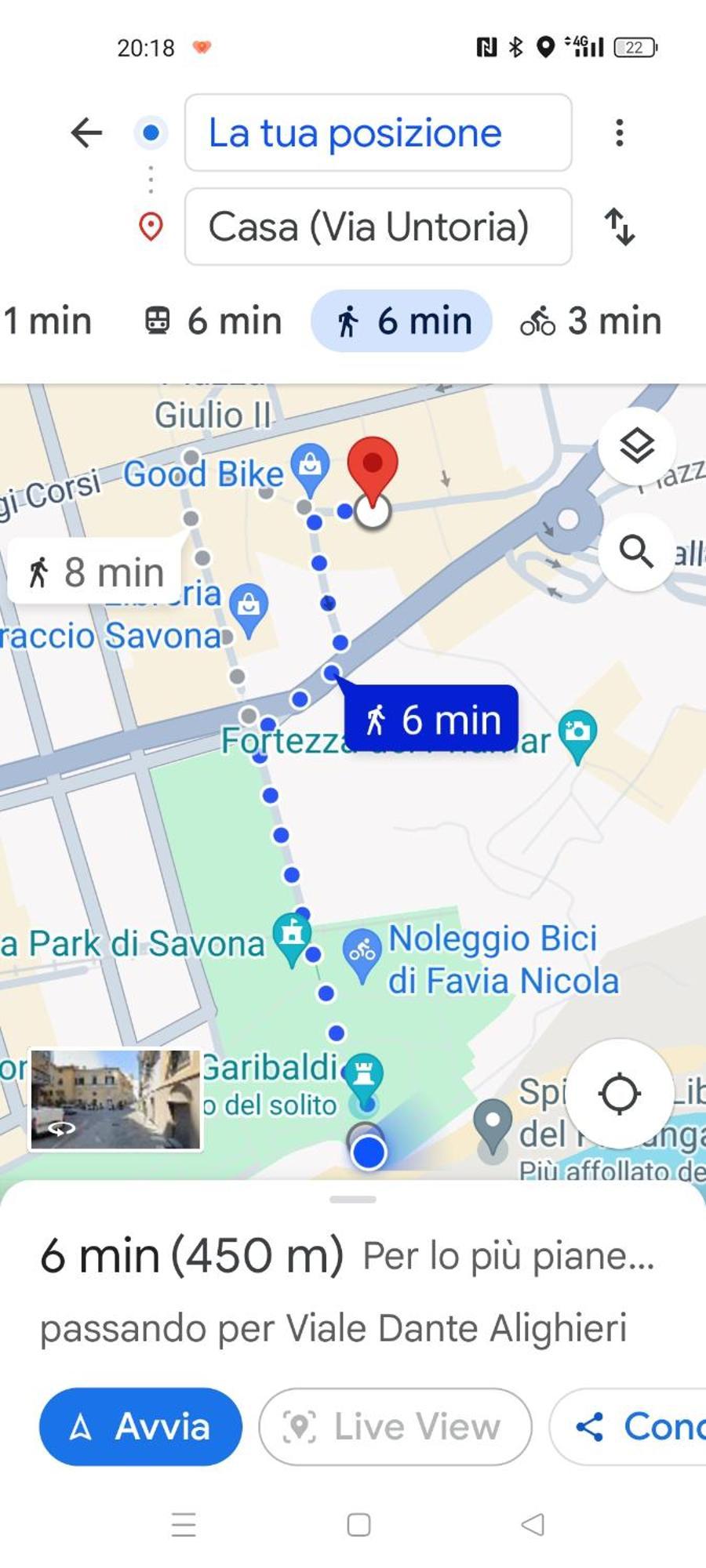Search along the route
Viewport: 706px width, 1568px height.
[636, 552]
